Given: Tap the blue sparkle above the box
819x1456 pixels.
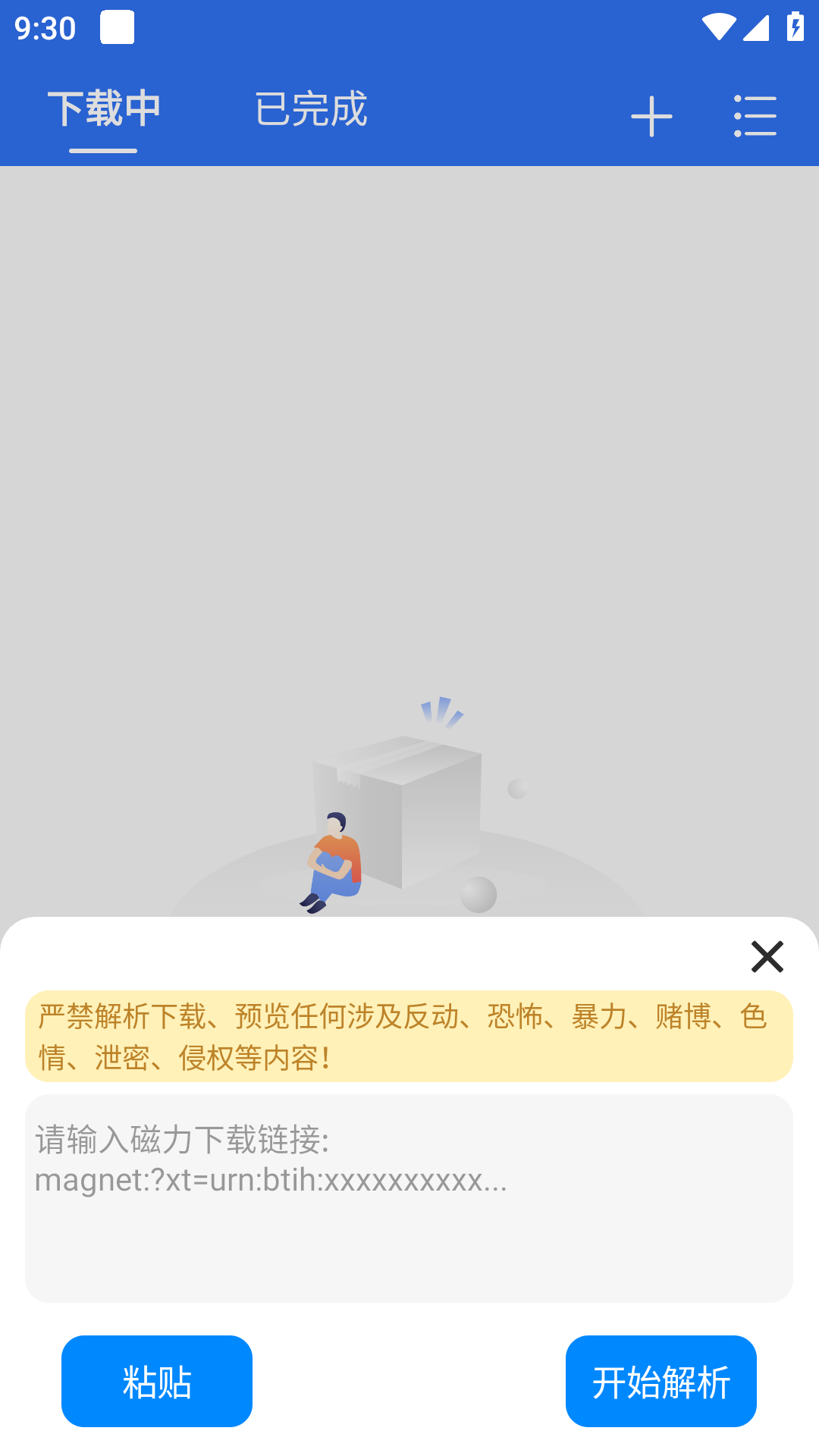Looking at the screenshot, I should click(x=441, y=711).
